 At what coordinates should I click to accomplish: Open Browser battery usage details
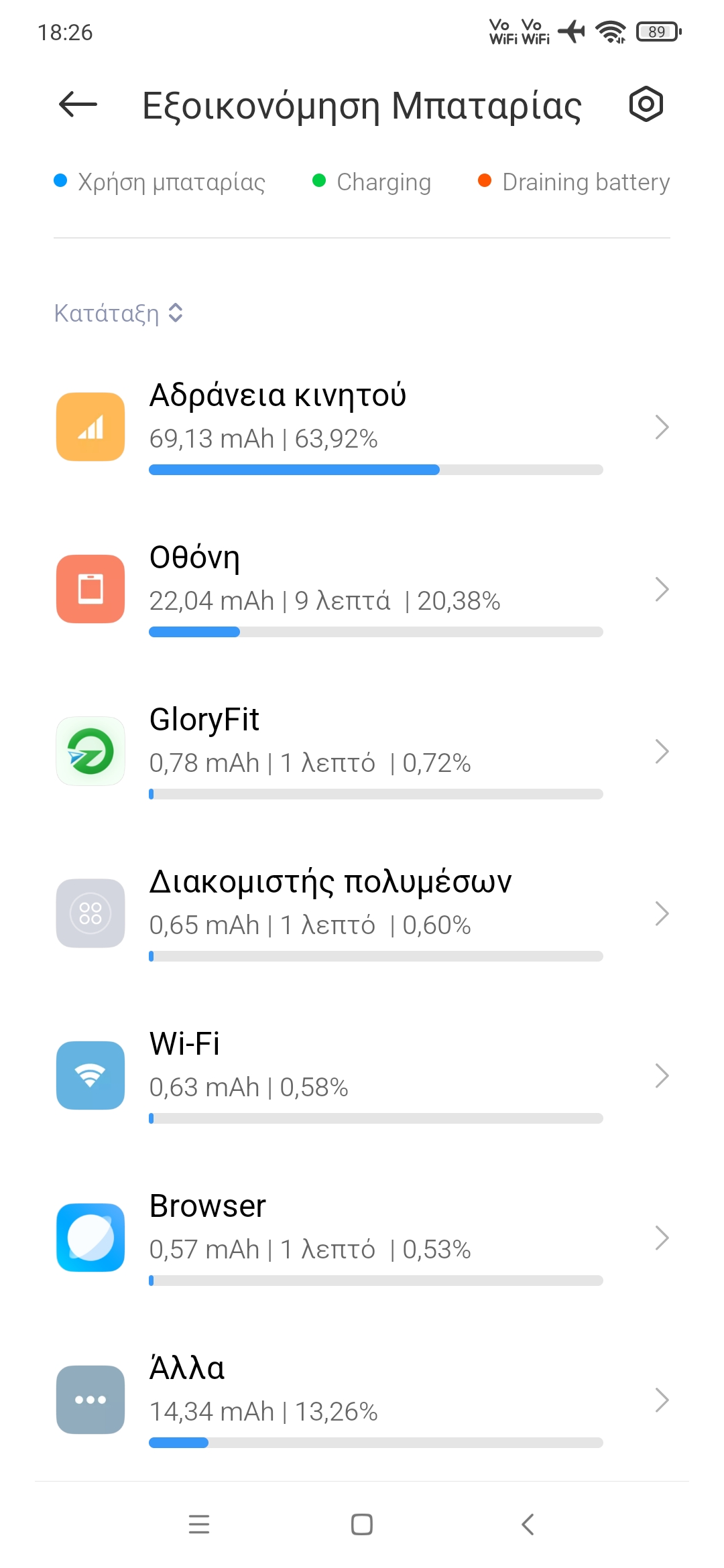(362, 1238)
